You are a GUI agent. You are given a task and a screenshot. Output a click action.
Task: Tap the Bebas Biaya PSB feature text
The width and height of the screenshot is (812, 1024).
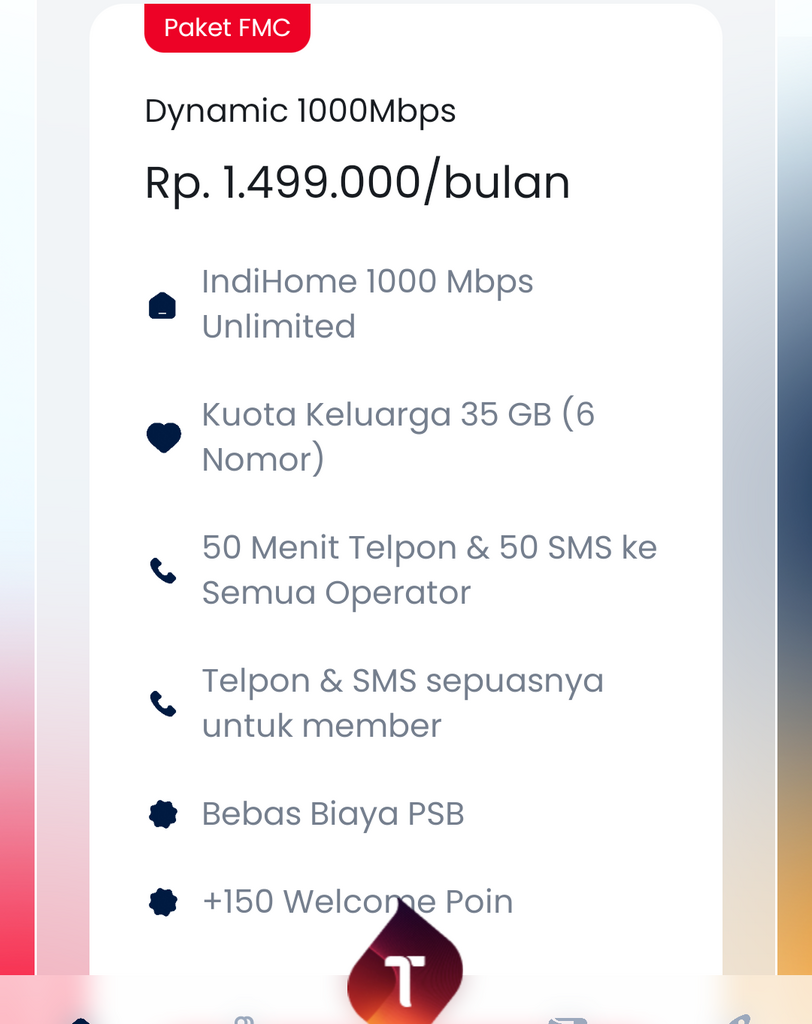(333, 813)
